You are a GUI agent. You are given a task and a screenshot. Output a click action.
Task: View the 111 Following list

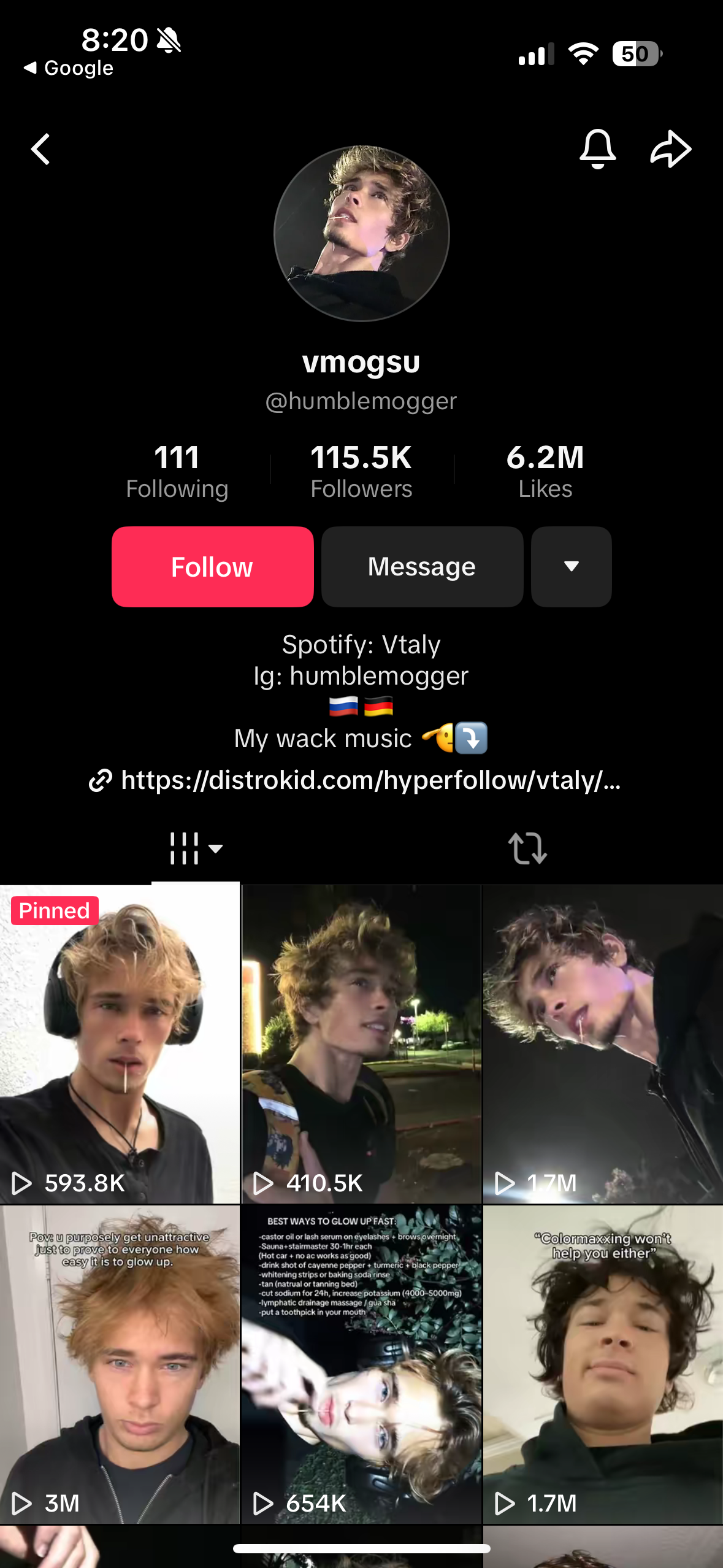(177, 471)
